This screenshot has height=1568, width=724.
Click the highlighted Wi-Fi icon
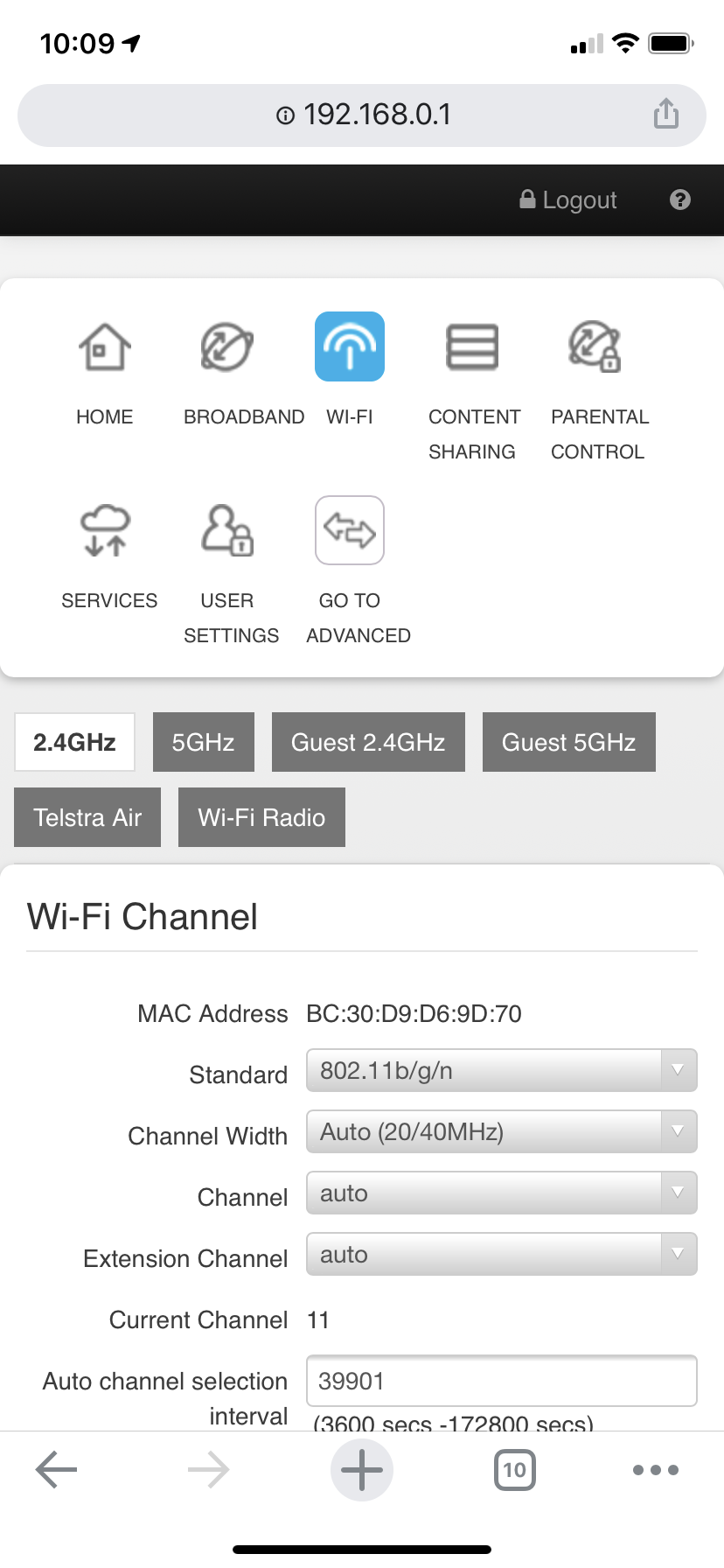click(x=349, y=346)
